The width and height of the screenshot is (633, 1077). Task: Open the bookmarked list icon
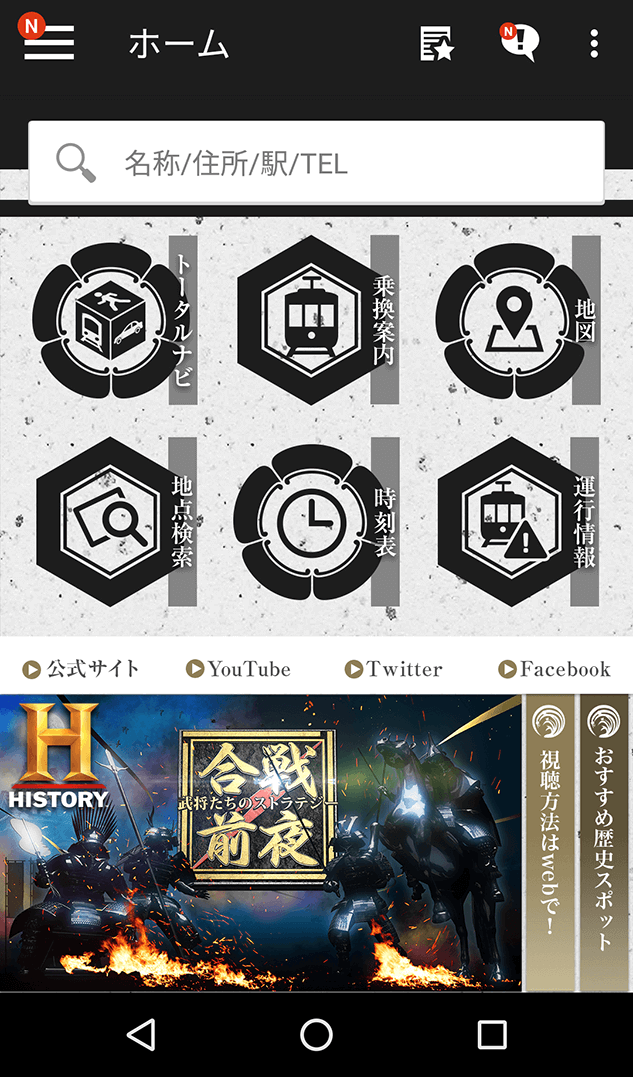pos(437,43)
